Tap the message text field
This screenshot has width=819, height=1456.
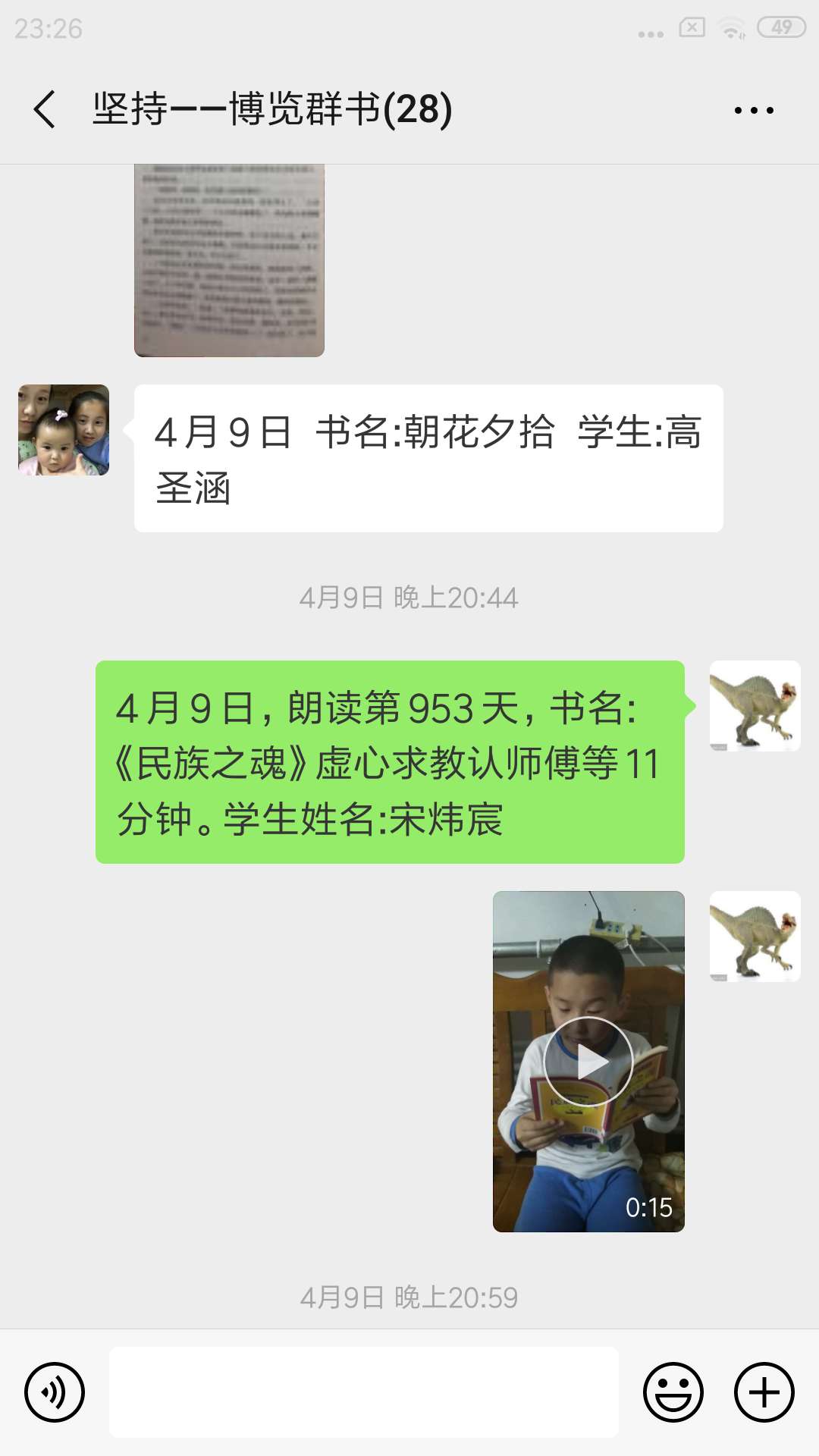pos(364,1392)
